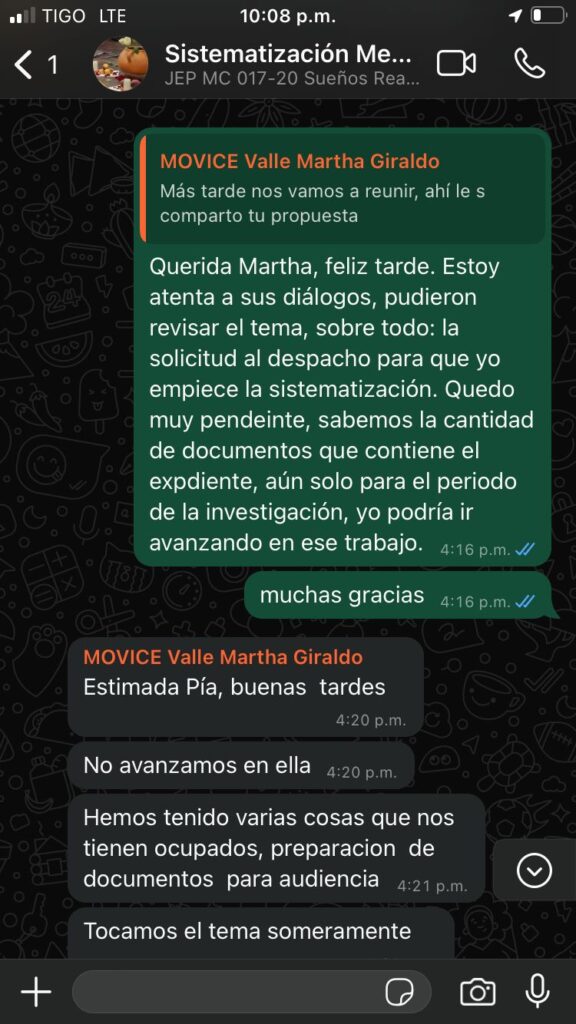576x1024 pixels.
Task: Start a video call with the group
Action: tap(456, 64)
